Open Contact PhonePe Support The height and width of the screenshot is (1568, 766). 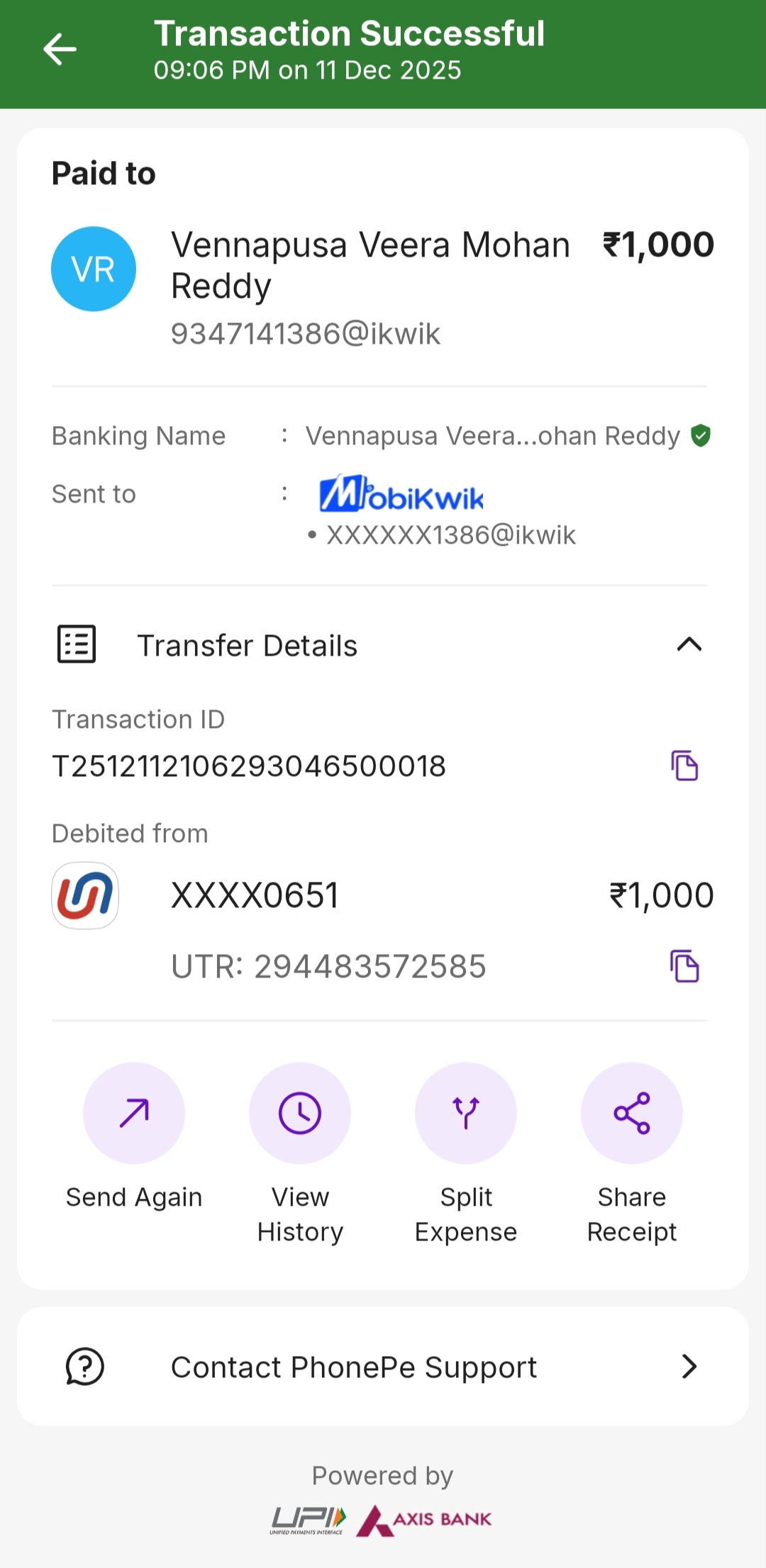(383, 1367)
